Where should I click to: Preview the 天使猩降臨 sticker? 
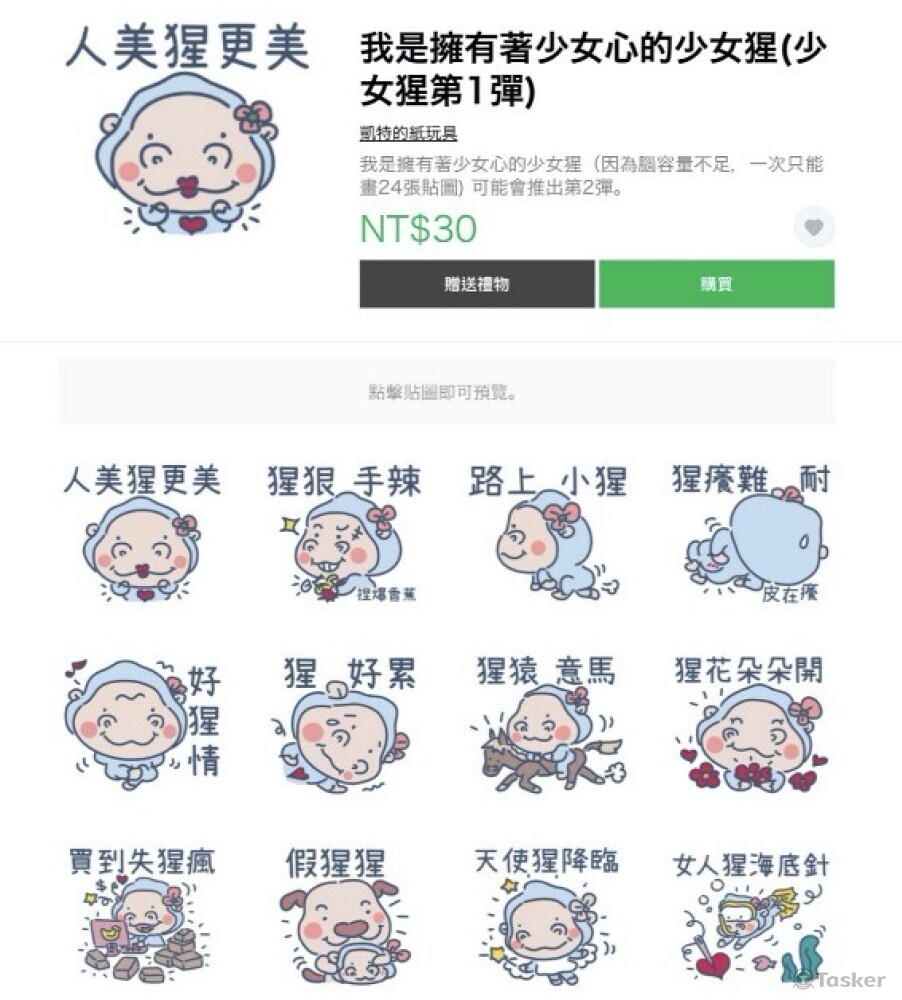(x=547, y=912)
